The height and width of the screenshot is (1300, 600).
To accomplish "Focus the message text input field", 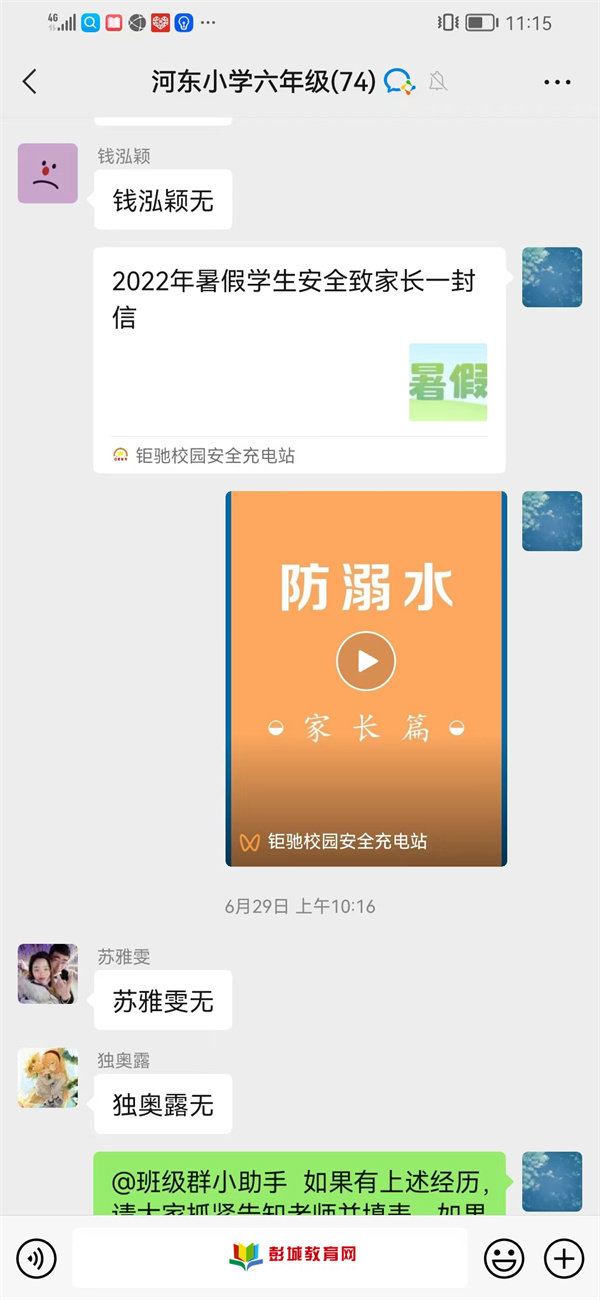I will pyautogui.click(x=270, y=1257).
